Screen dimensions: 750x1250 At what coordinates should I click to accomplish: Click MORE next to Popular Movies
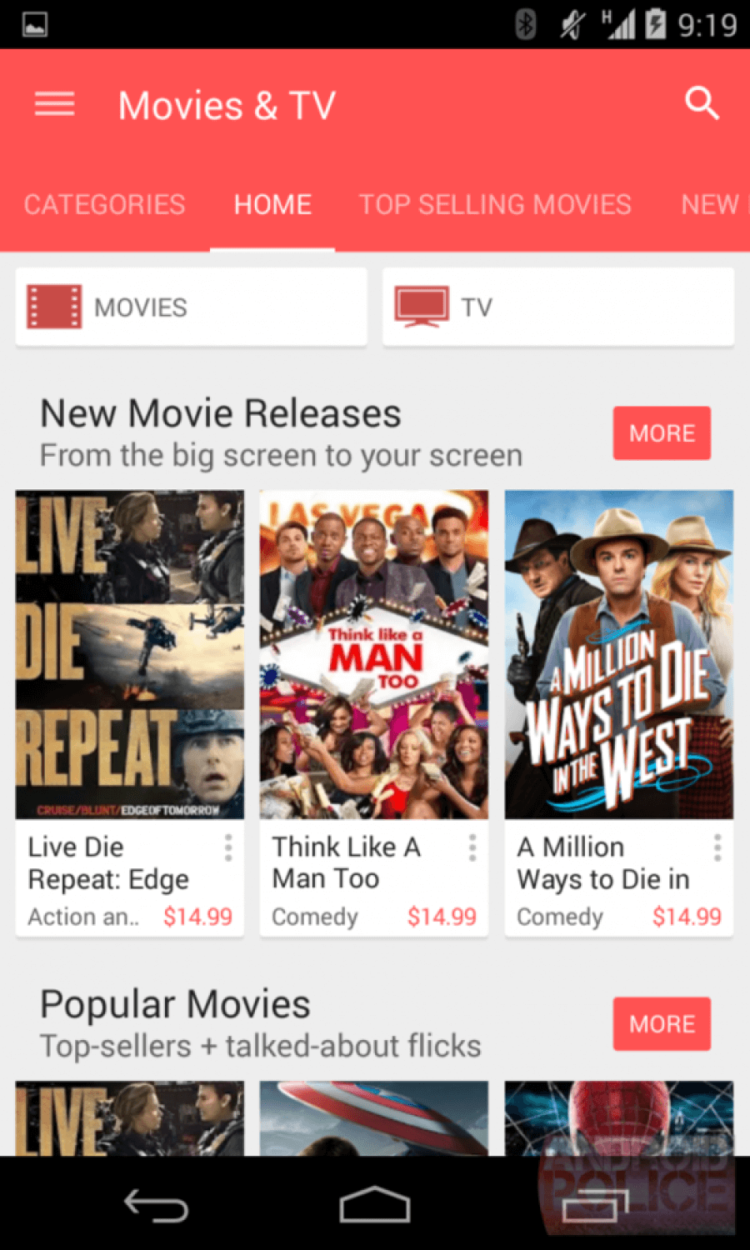661,1024
